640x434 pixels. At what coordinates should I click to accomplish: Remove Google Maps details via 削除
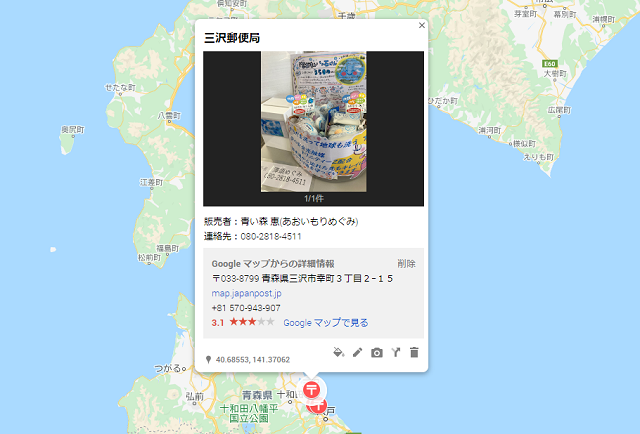tap(406, 263)
